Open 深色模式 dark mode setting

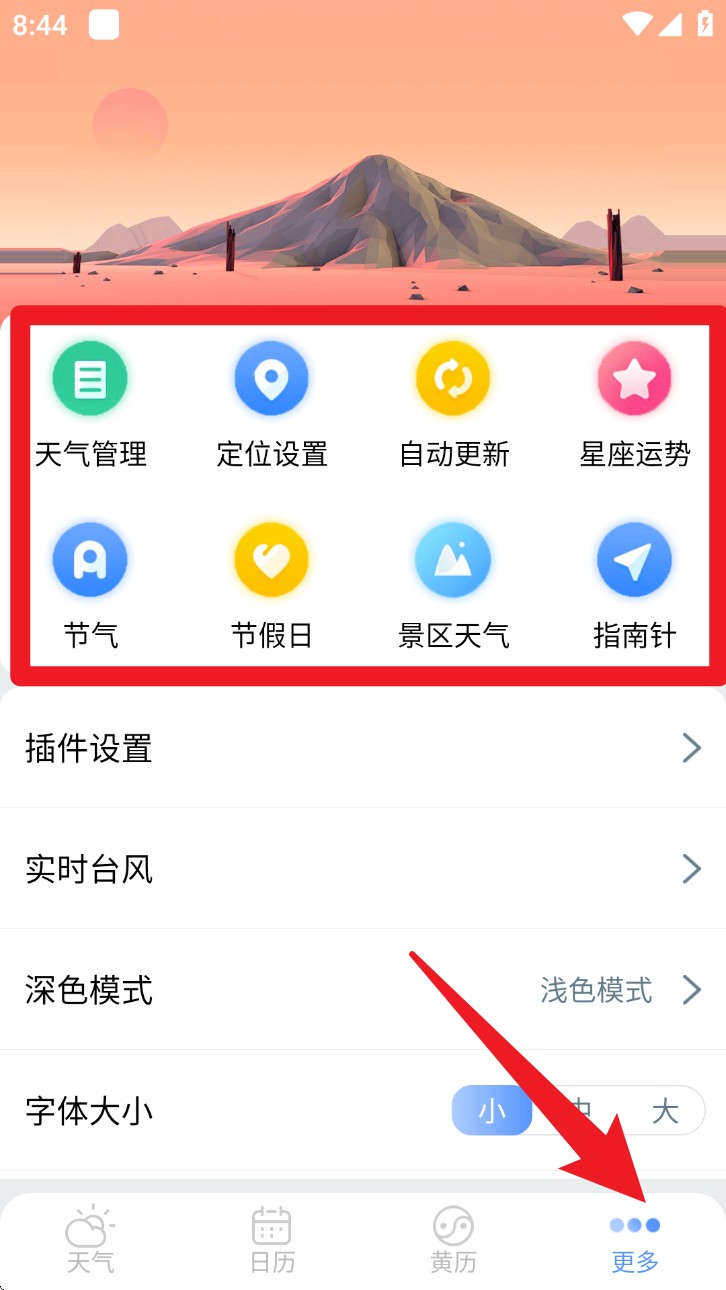[x=363, y=990]
